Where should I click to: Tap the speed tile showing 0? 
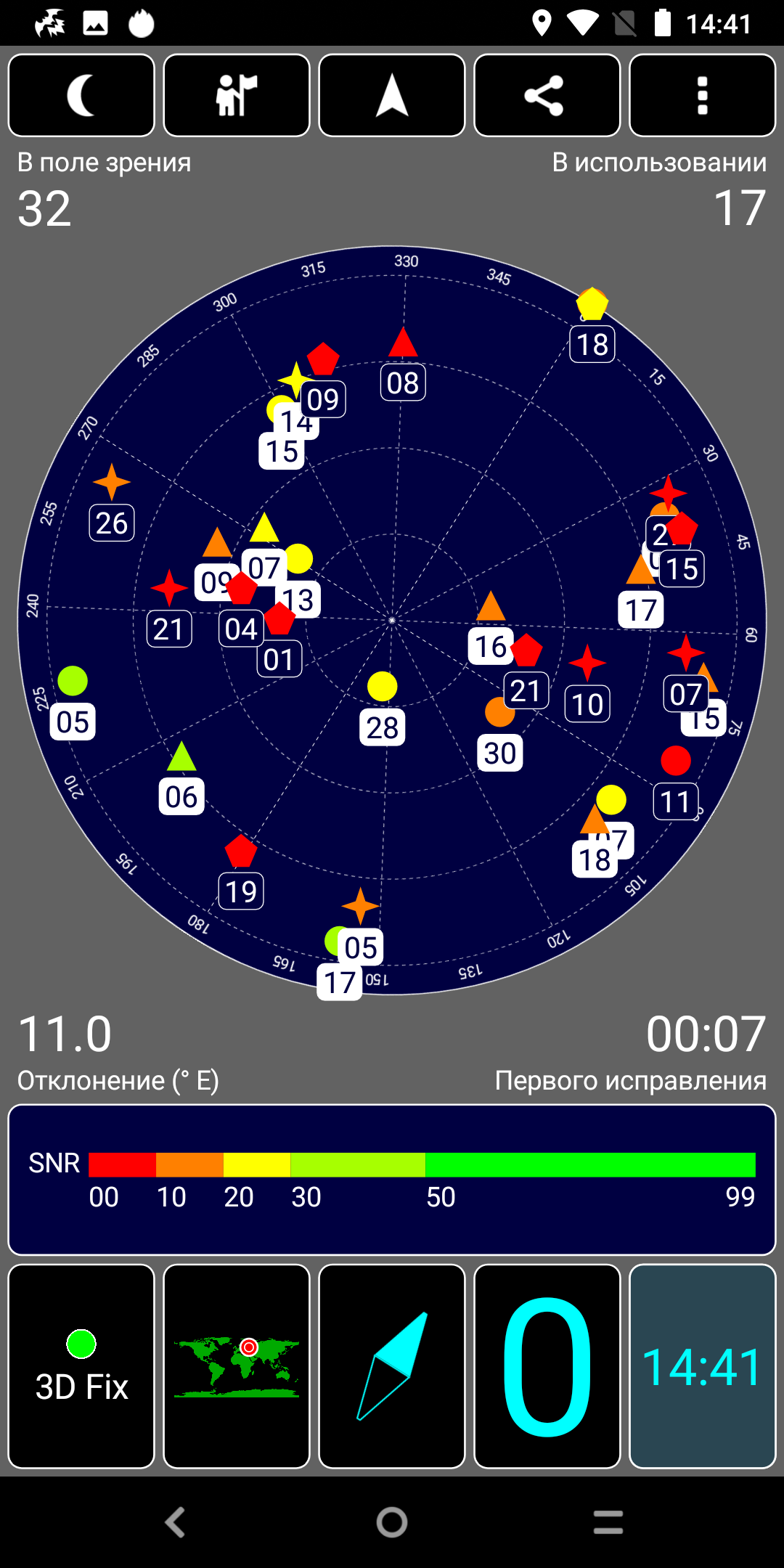547,1366
